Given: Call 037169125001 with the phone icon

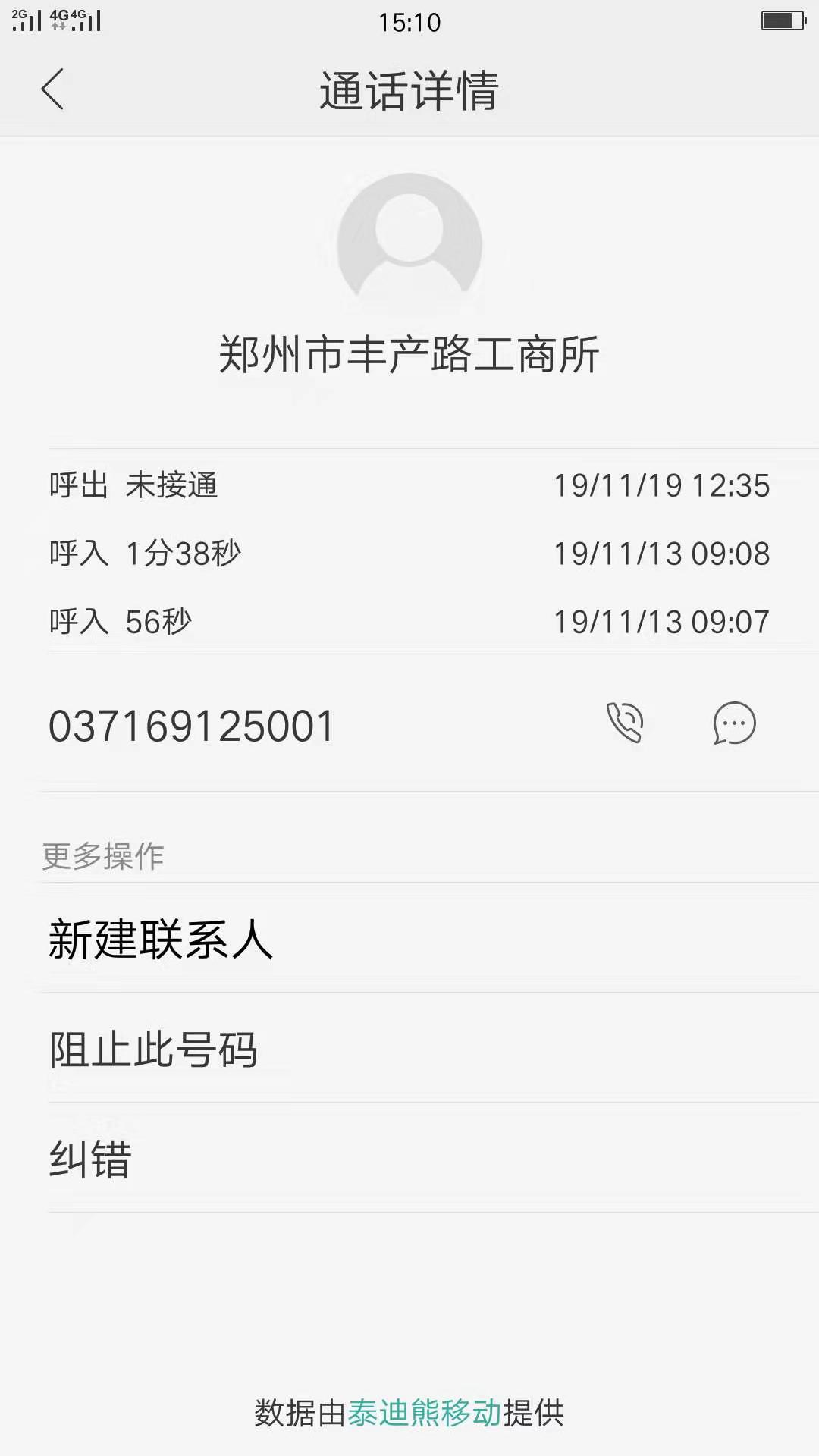Looking at the screenshot, I should (625, 723).
